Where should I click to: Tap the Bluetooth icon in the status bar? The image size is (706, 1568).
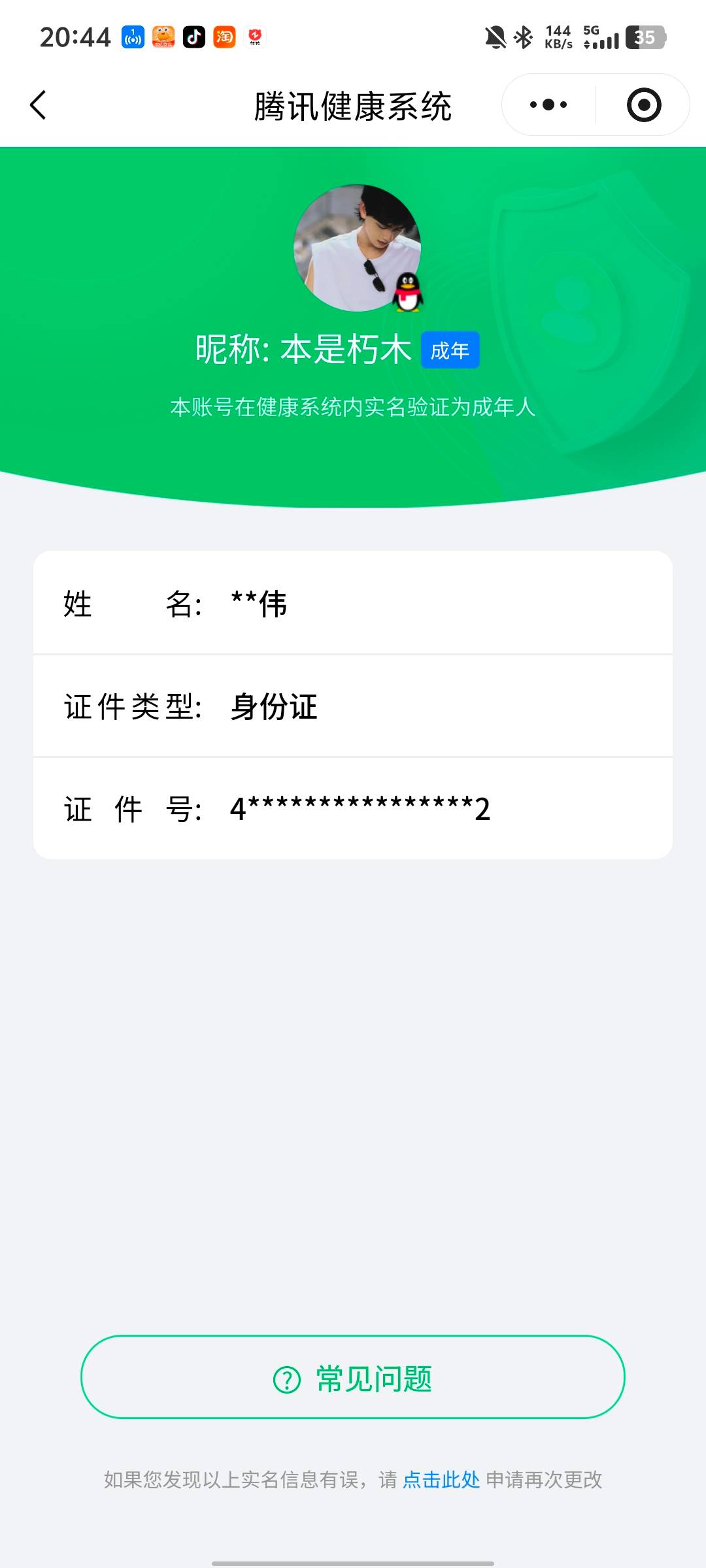click(523, 37)
